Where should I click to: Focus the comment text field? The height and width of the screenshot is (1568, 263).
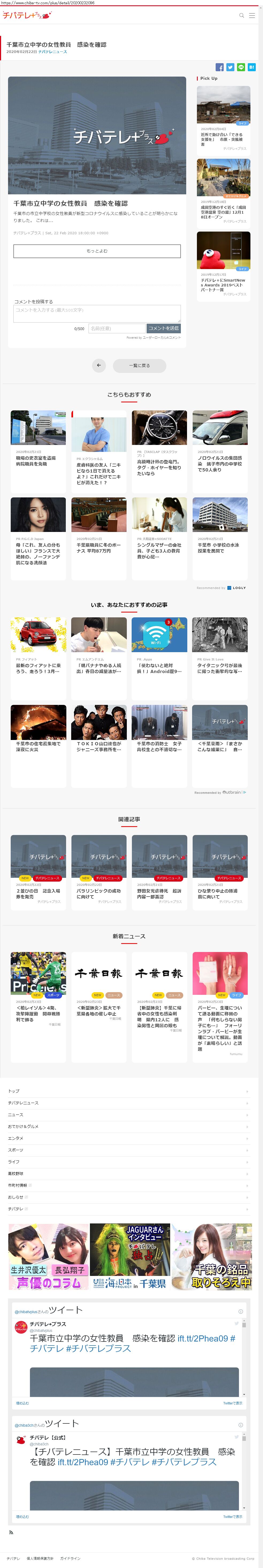point(97,313)
